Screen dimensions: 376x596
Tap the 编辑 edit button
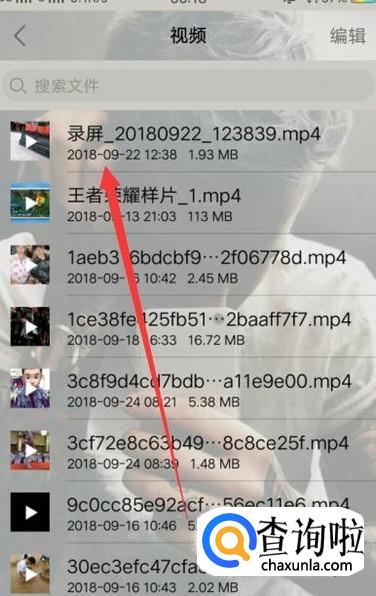click(x=347, y=36)
